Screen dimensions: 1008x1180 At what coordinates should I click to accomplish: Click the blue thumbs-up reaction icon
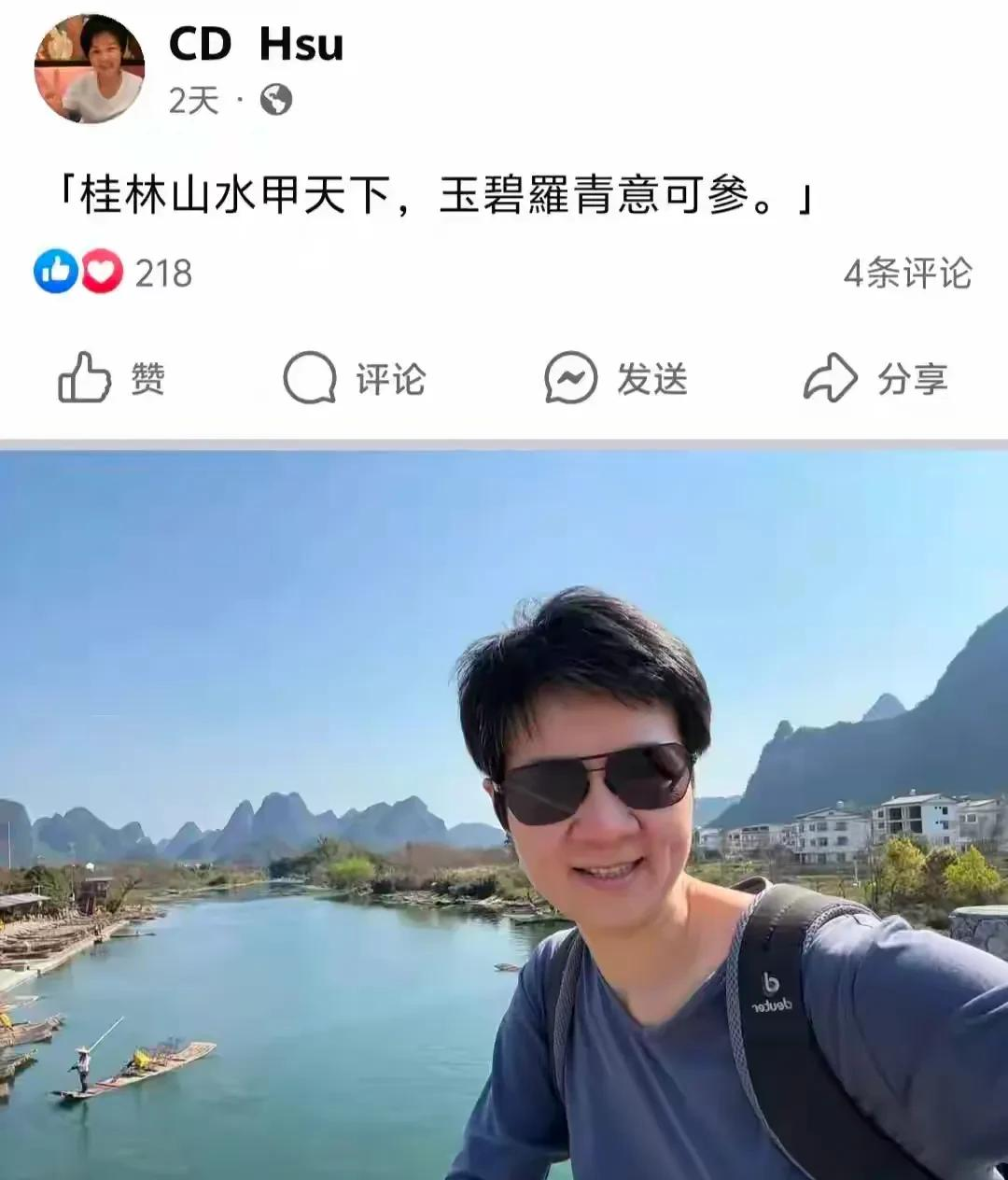click(x=54, y=272)
